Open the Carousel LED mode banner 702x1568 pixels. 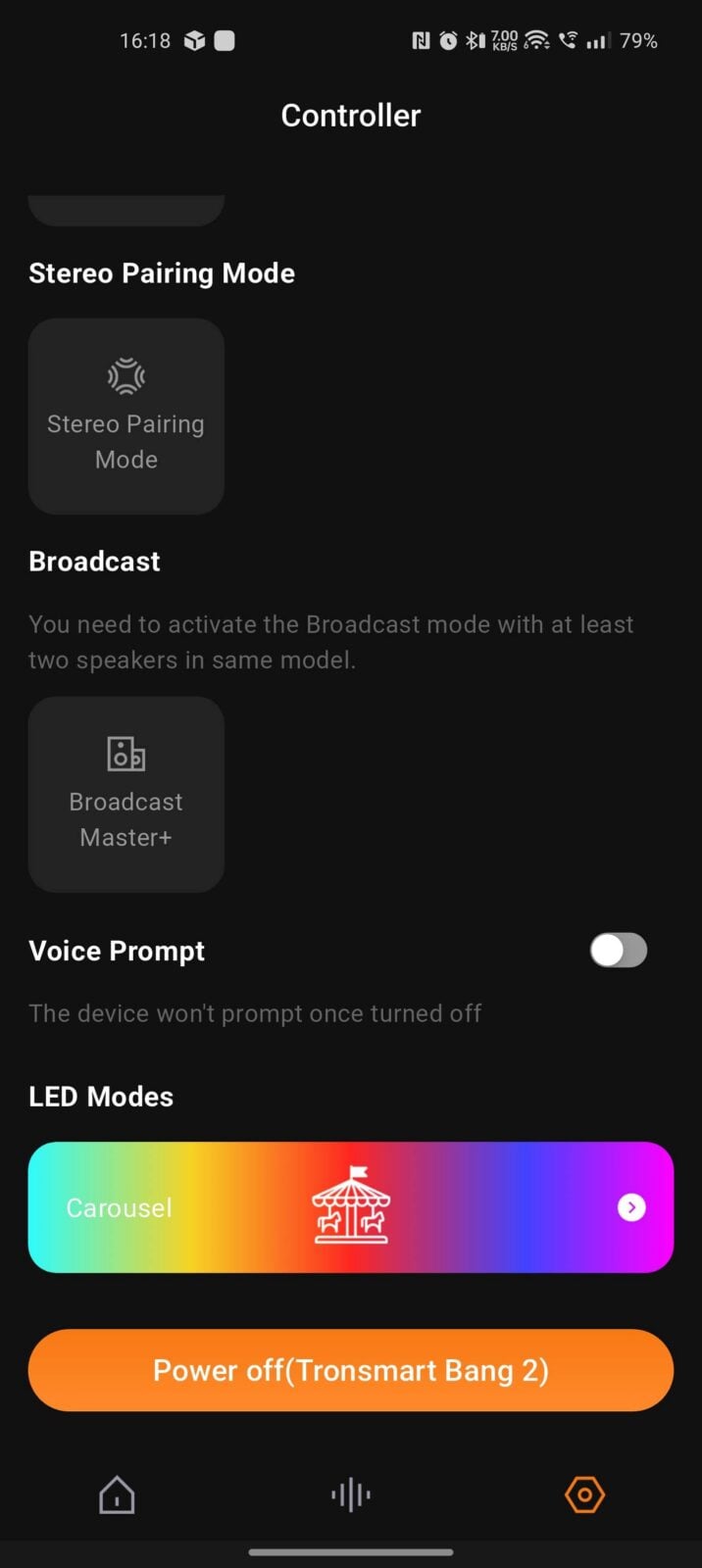point(351,1207)
